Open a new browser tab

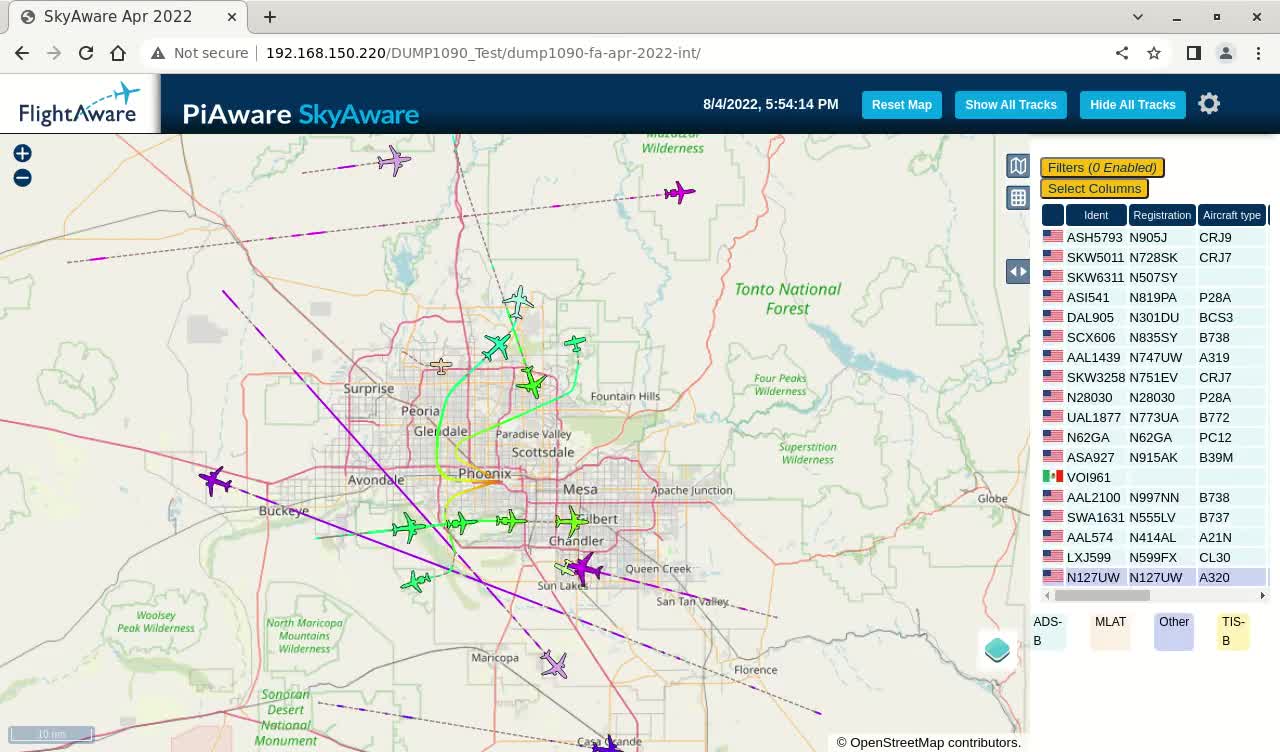point(270,17)
